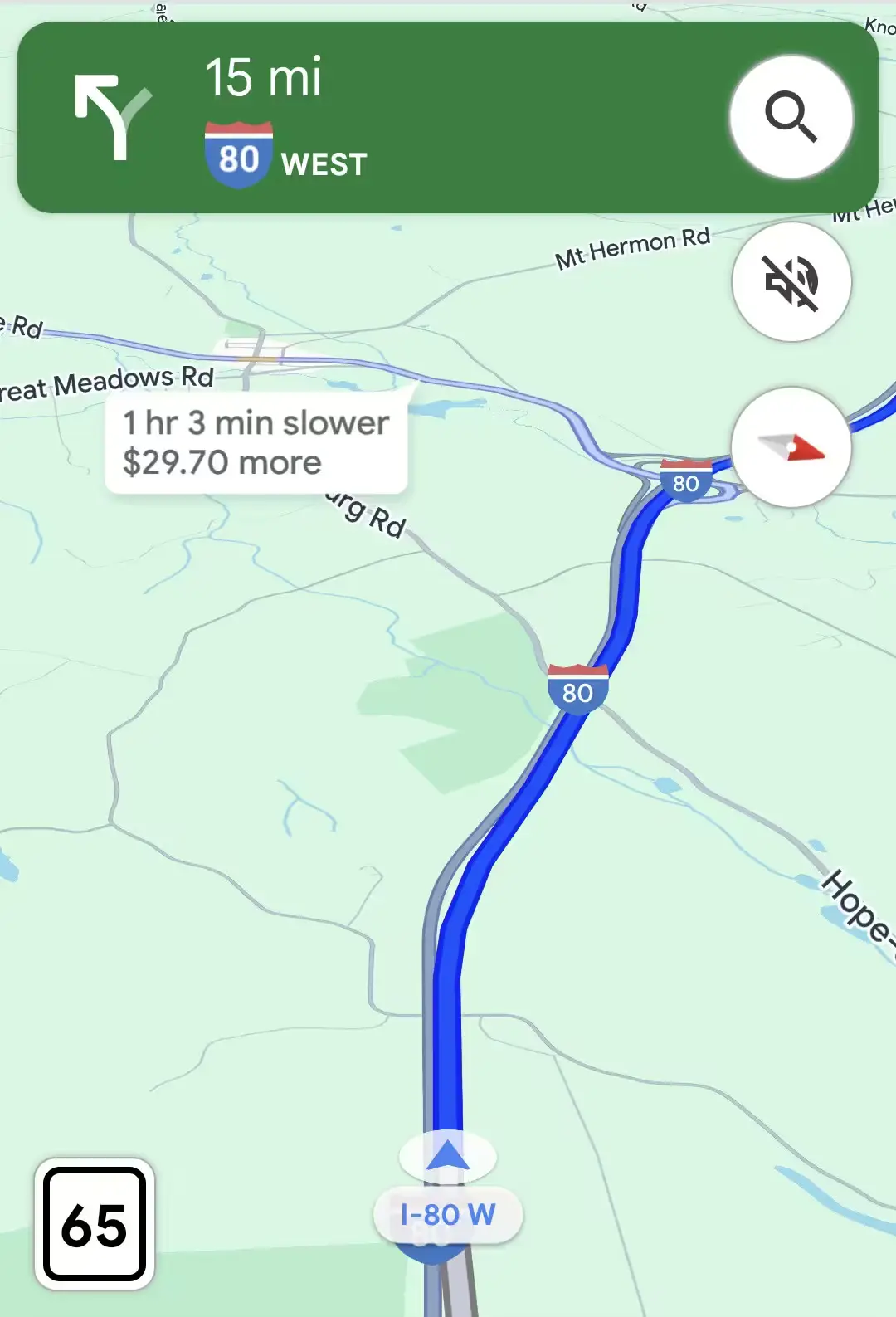
Task: Unmute voice guidance
Action: tap(791, 281)
